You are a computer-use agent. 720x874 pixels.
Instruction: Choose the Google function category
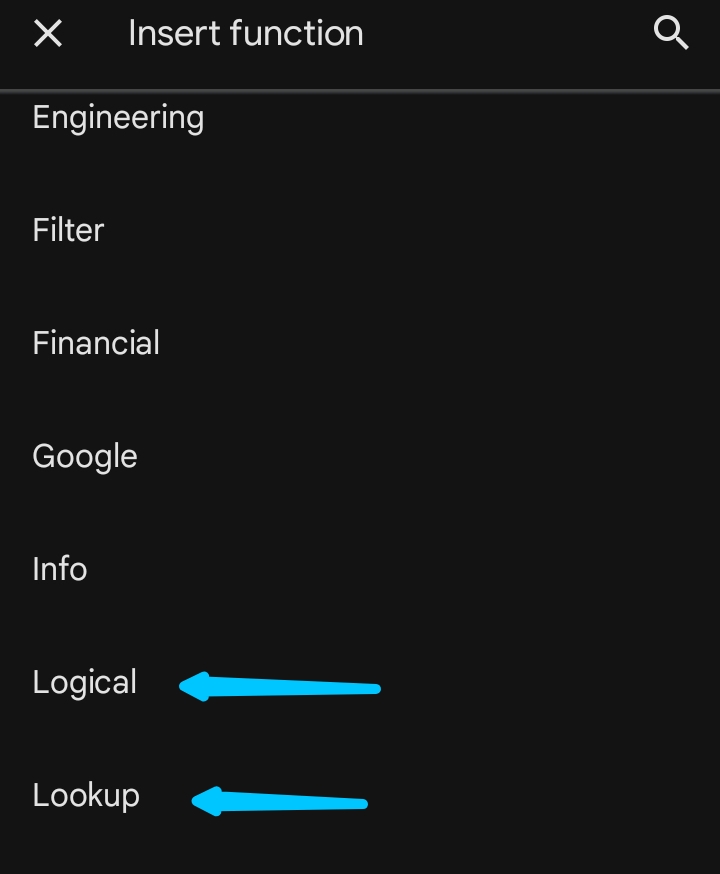pos(85,457)
